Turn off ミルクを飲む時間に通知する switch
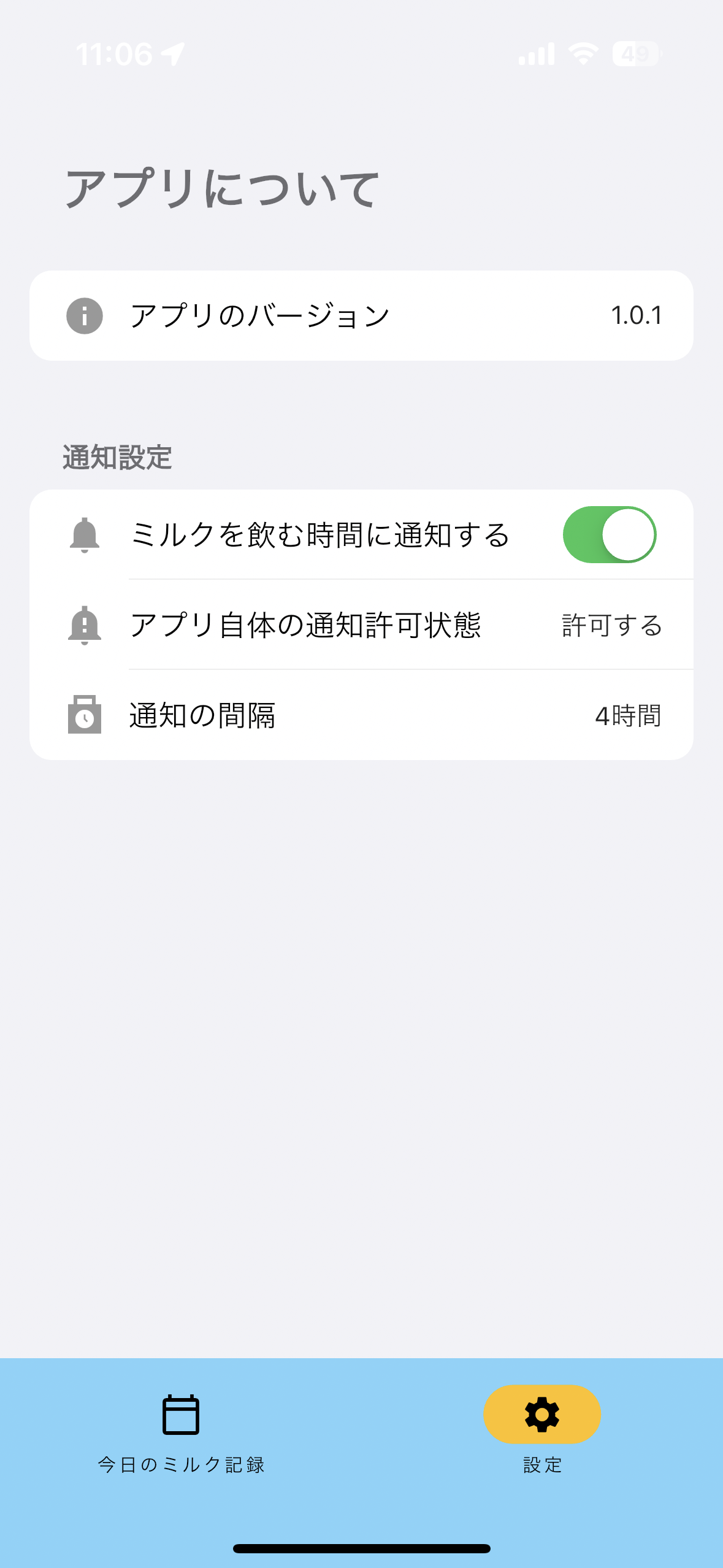The image size is (723, 1568). 609,534
